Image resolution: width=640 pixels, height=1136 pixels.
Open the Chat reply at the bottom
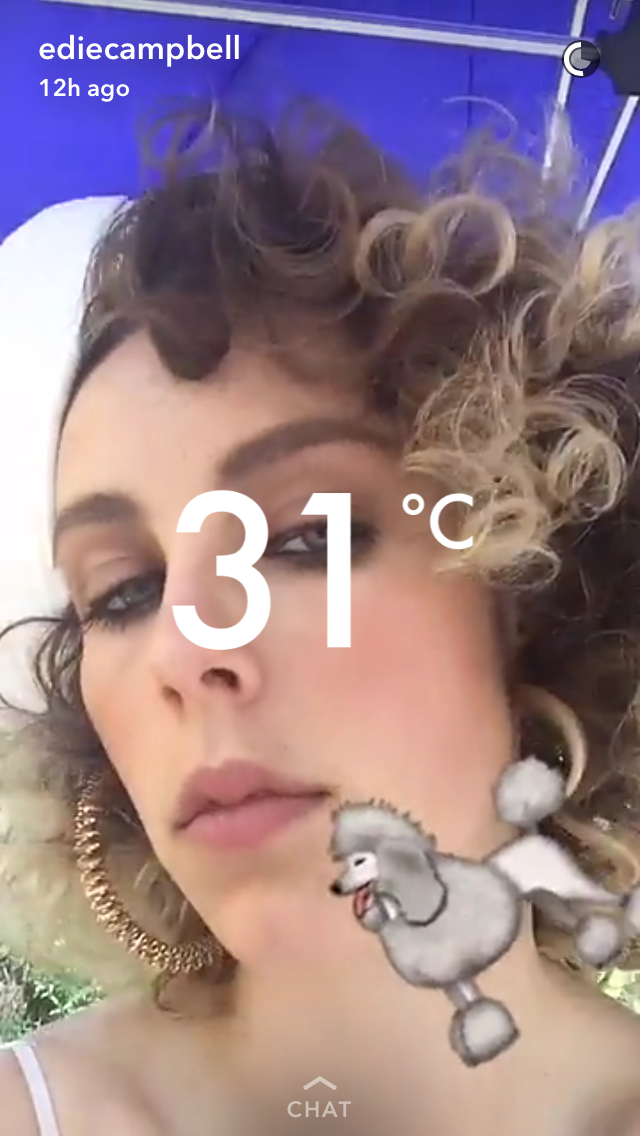pos(319,1098)
